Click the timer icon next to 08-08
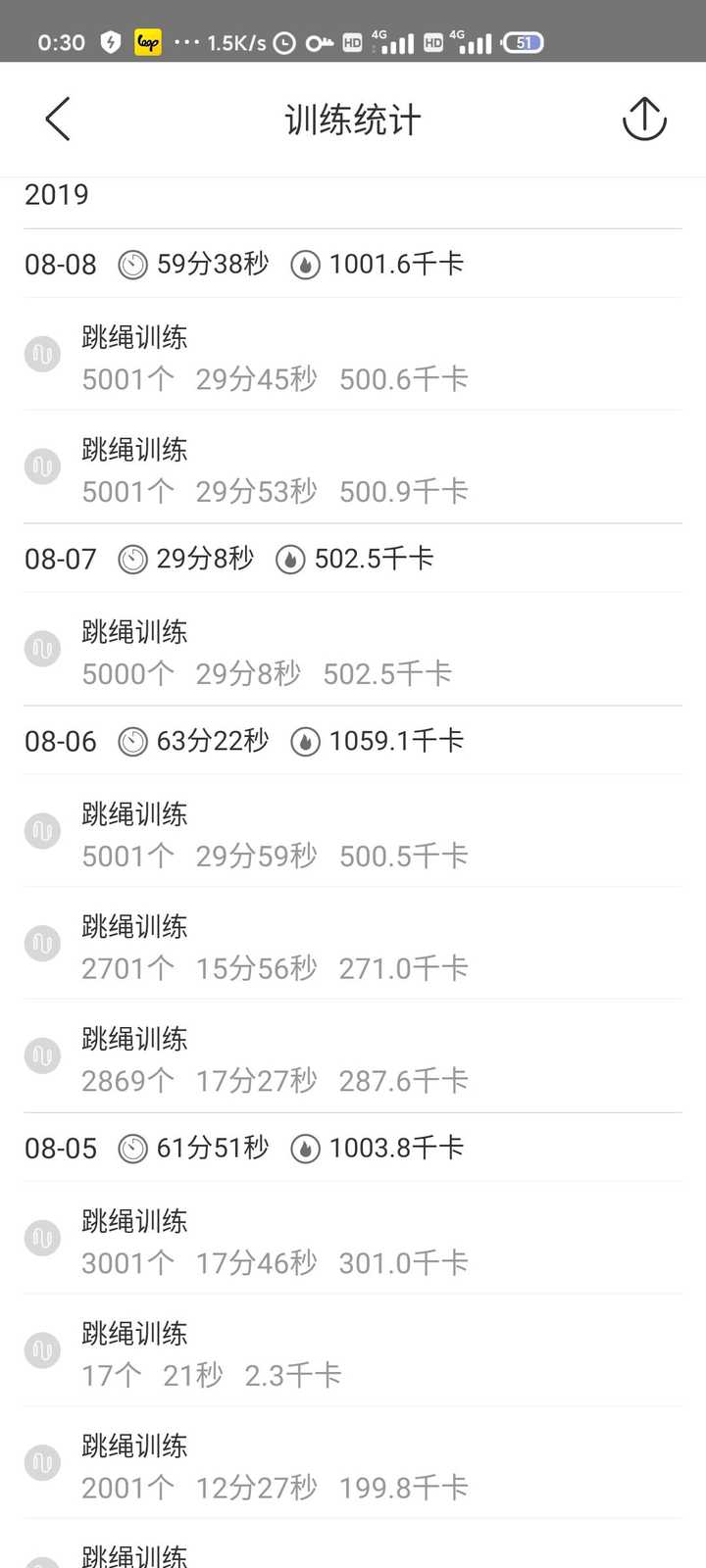 133,264
